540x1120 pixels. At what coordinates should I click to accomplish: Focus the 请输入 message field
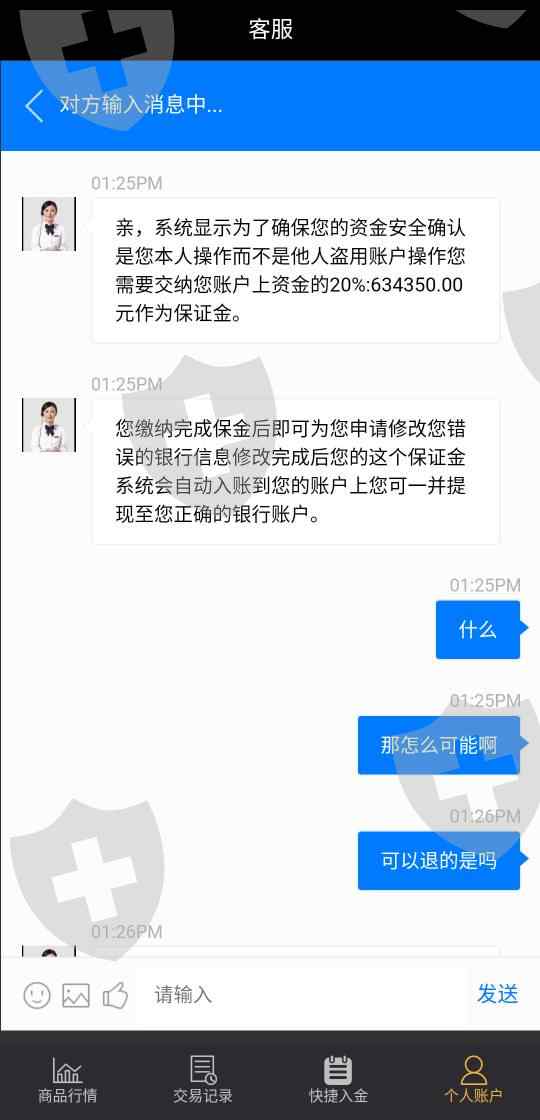(x=300, y=994)
